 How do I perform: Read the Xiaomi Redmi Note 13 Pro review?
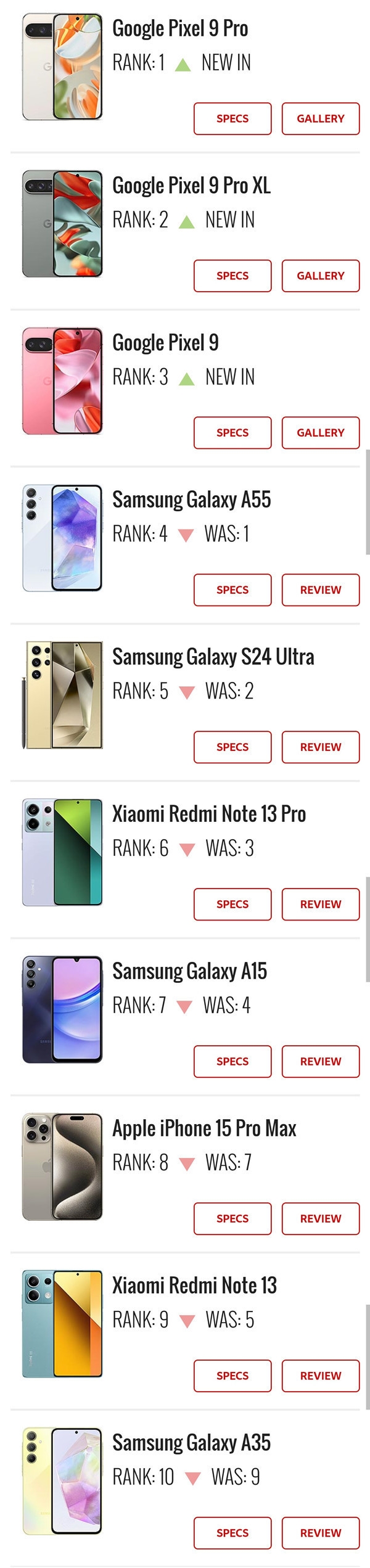(320, 905)
